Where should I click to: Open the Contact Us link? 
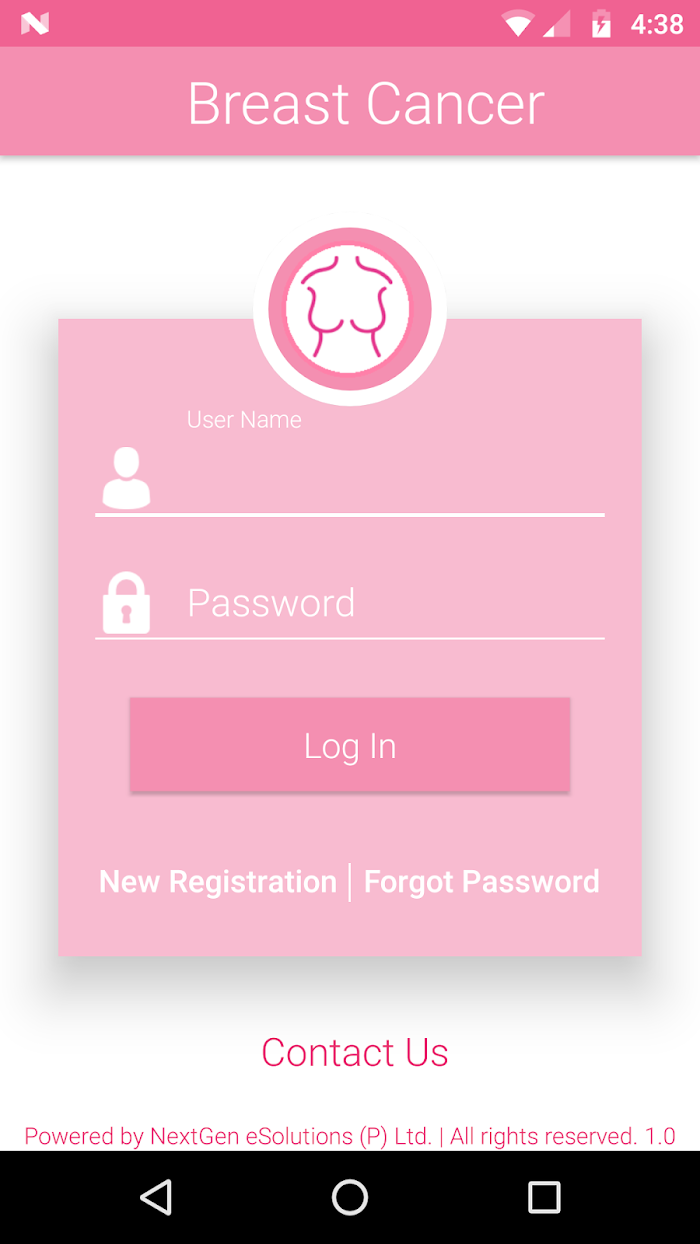[355, 1052]
